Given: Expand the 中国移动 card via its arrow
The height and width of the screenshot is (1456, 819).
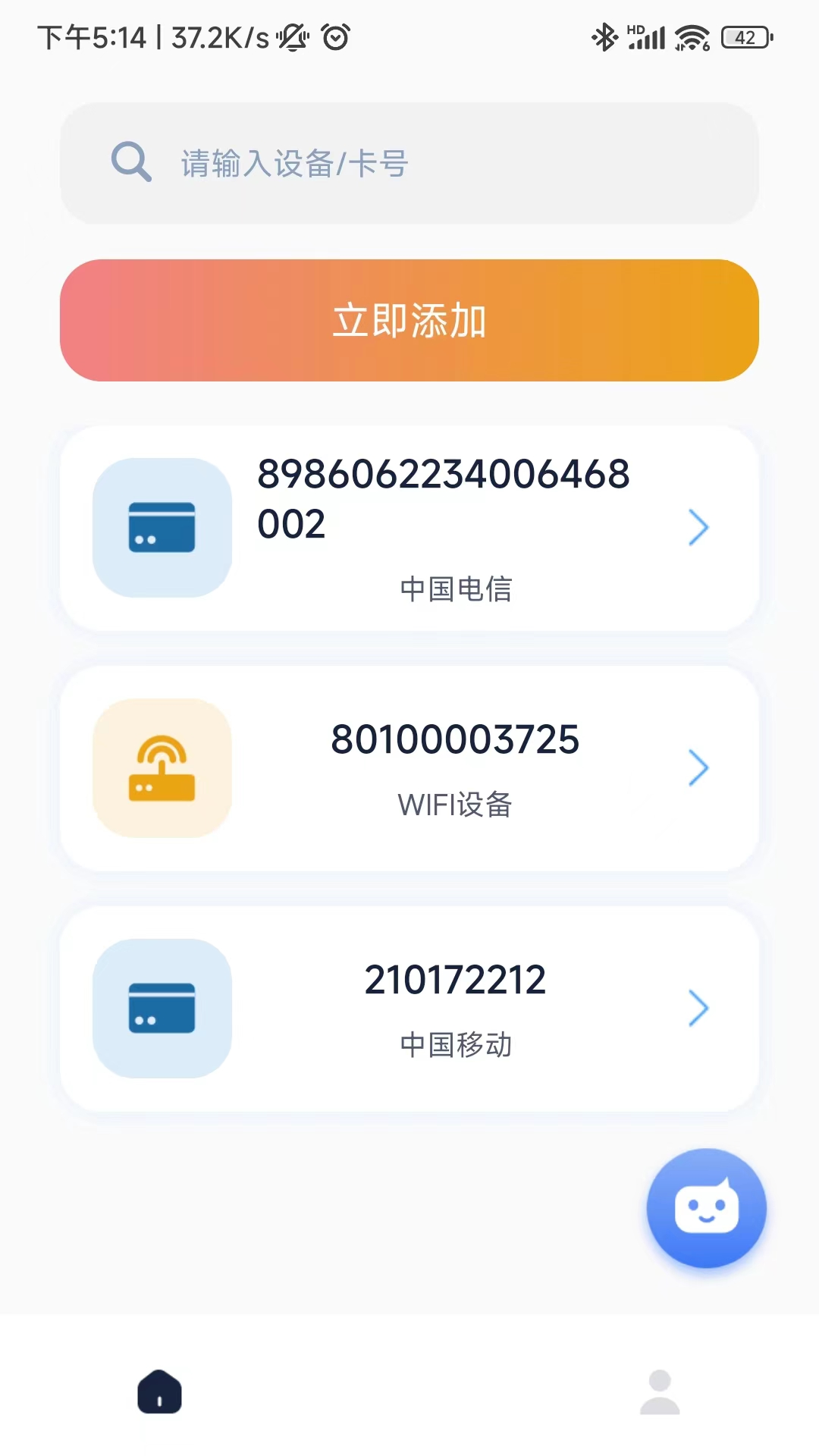Looking at the screenshot, I should tap(698, 1009).
